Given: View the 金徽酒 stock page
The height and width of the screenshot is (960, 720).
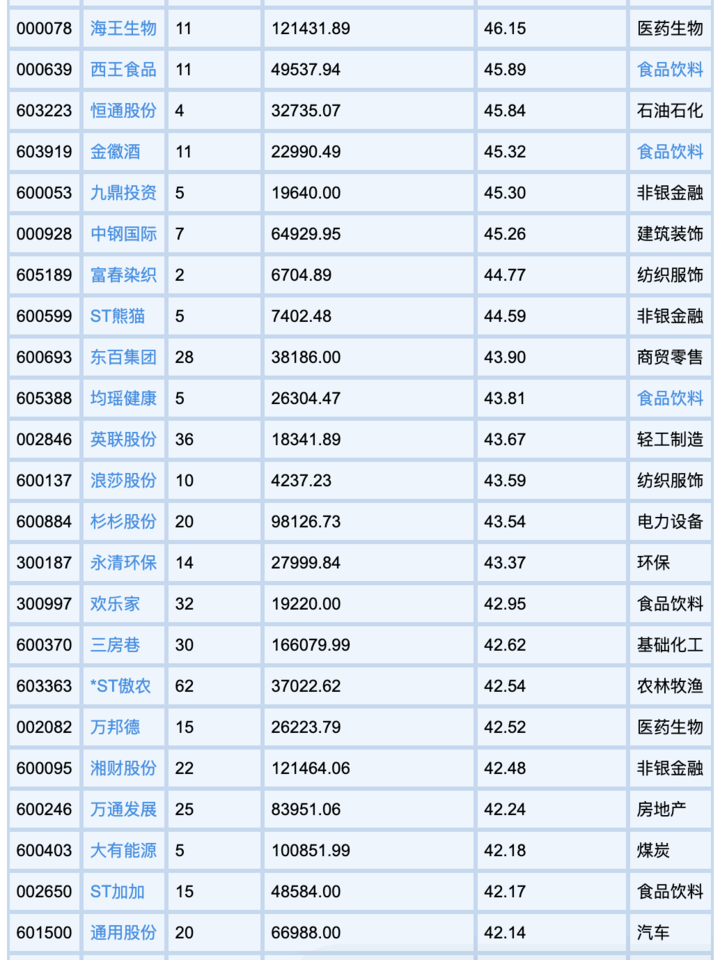Looking at the screenshot, I should [115, 152].
